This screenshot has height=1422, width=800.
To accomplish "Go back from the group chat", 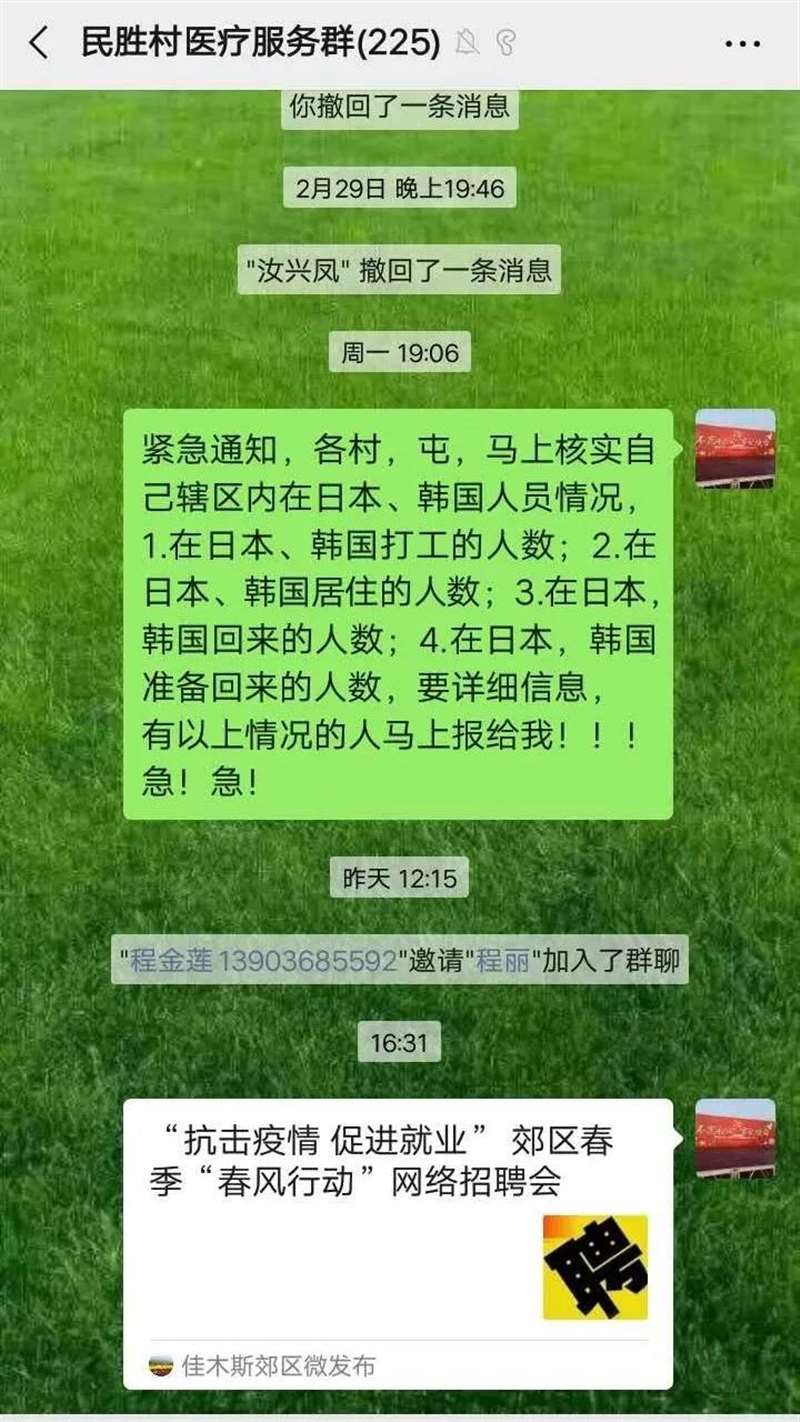I will pyautogui.click(x=38, y=43).
